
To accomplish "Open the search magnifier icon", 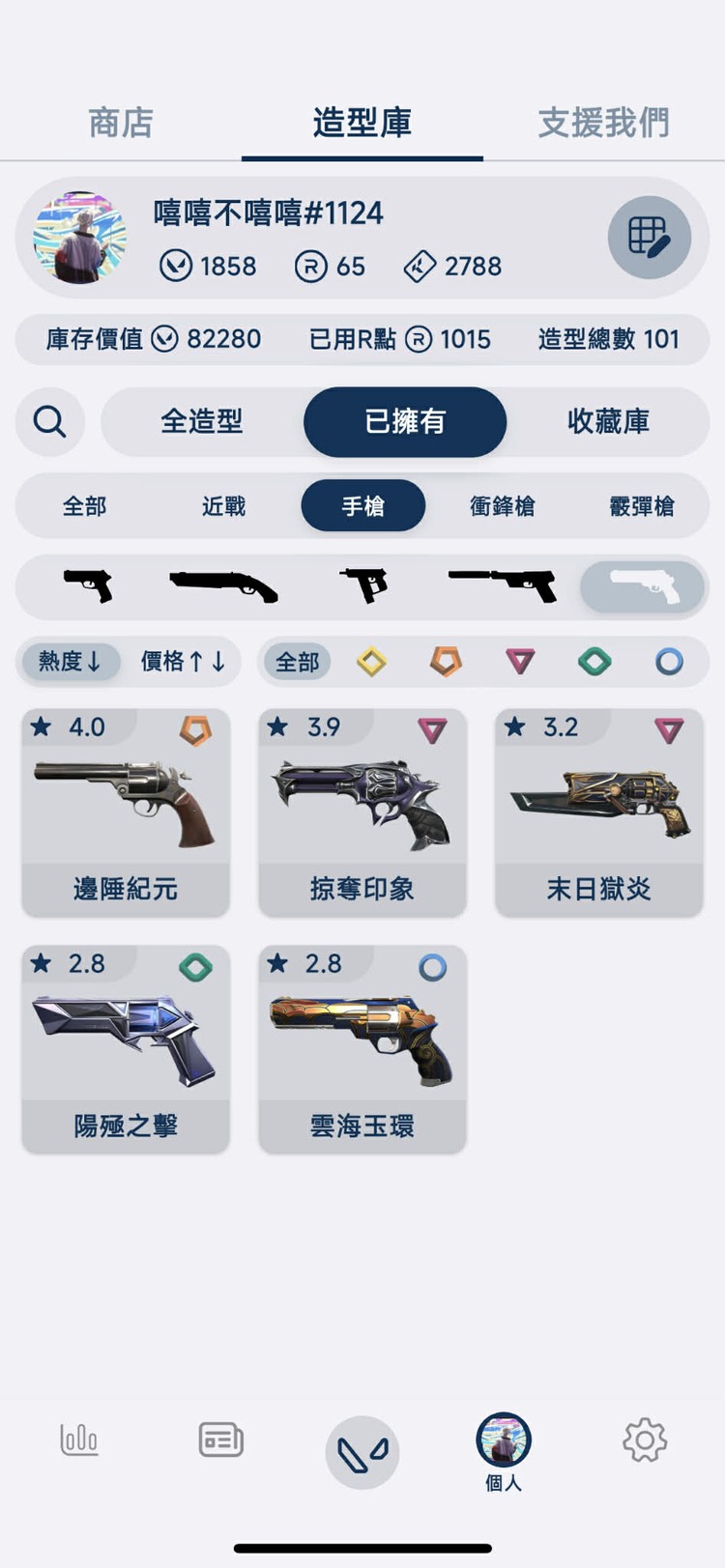I will click(x=49, y=422).
